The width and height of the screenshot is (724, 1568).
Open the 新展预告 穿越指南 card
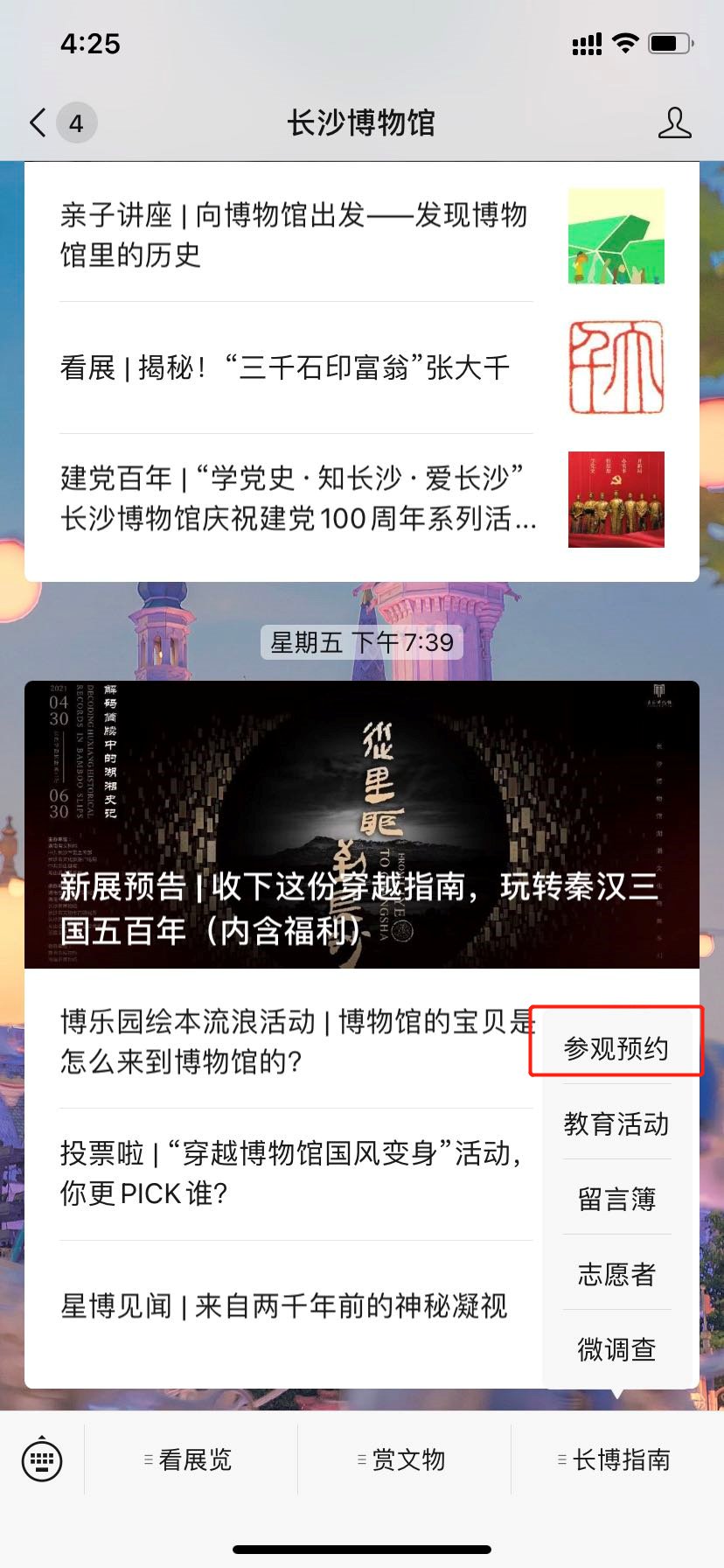(x=361, y=824)
